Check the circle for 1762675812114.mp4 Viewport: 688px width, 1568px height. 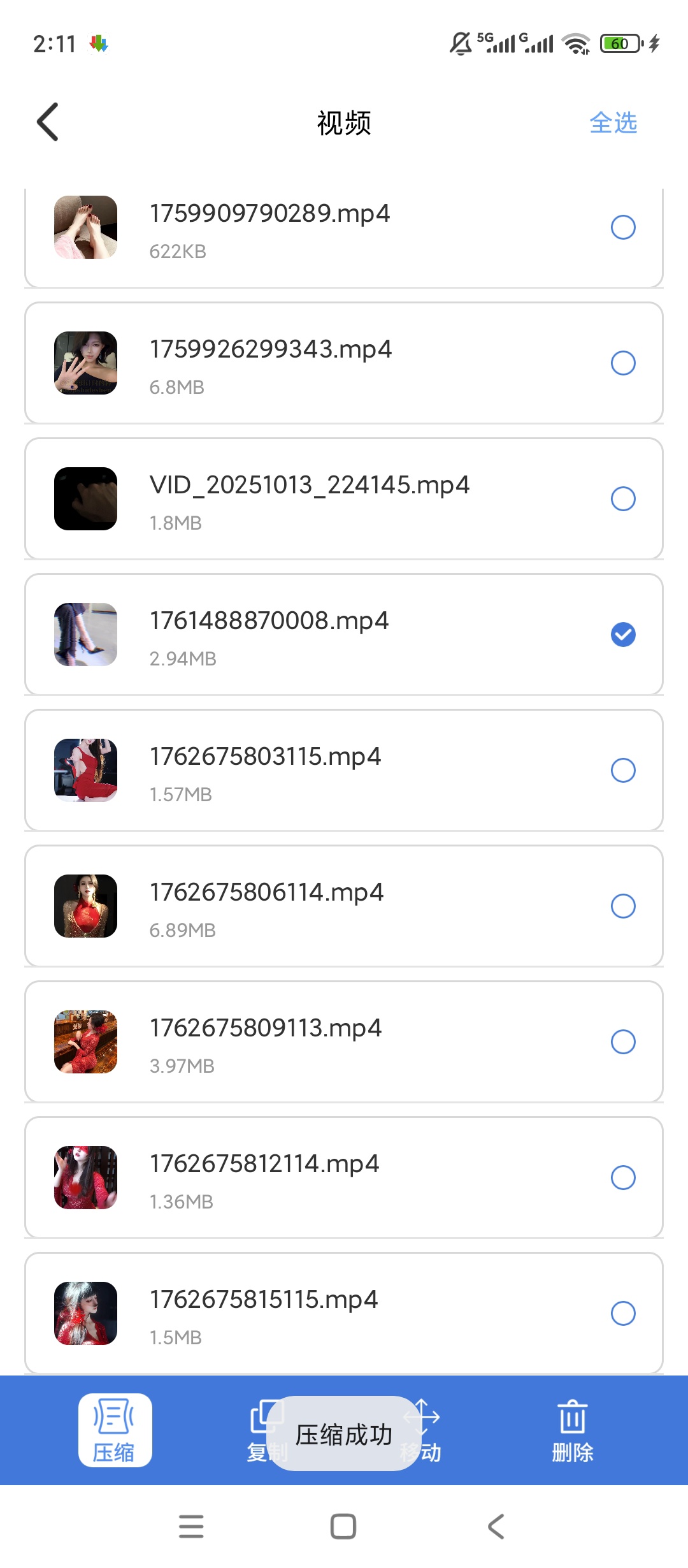pos(623,1177)
